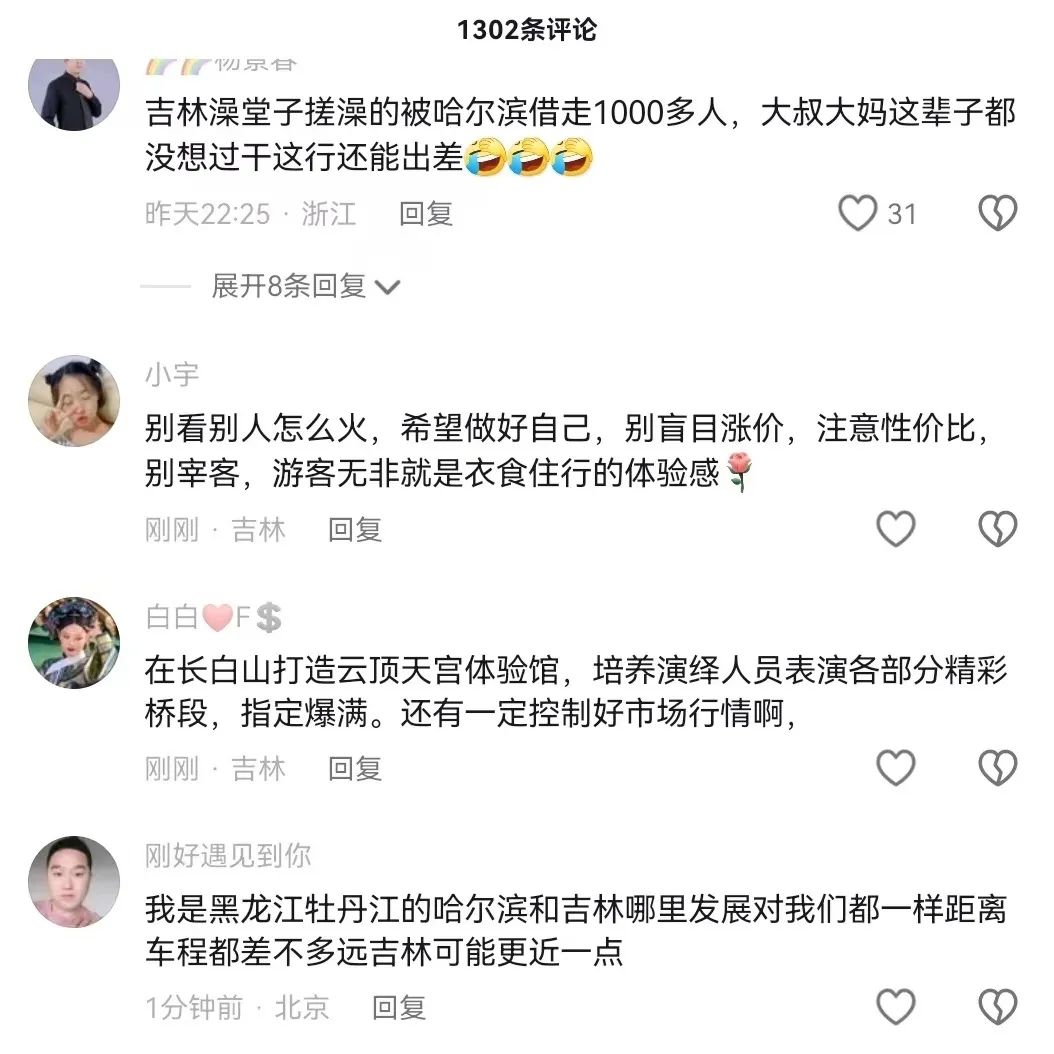Viewport: 1054px width, 1054px height.
Task: Reply to the comment from 北京
Action: pos(399,1007)
